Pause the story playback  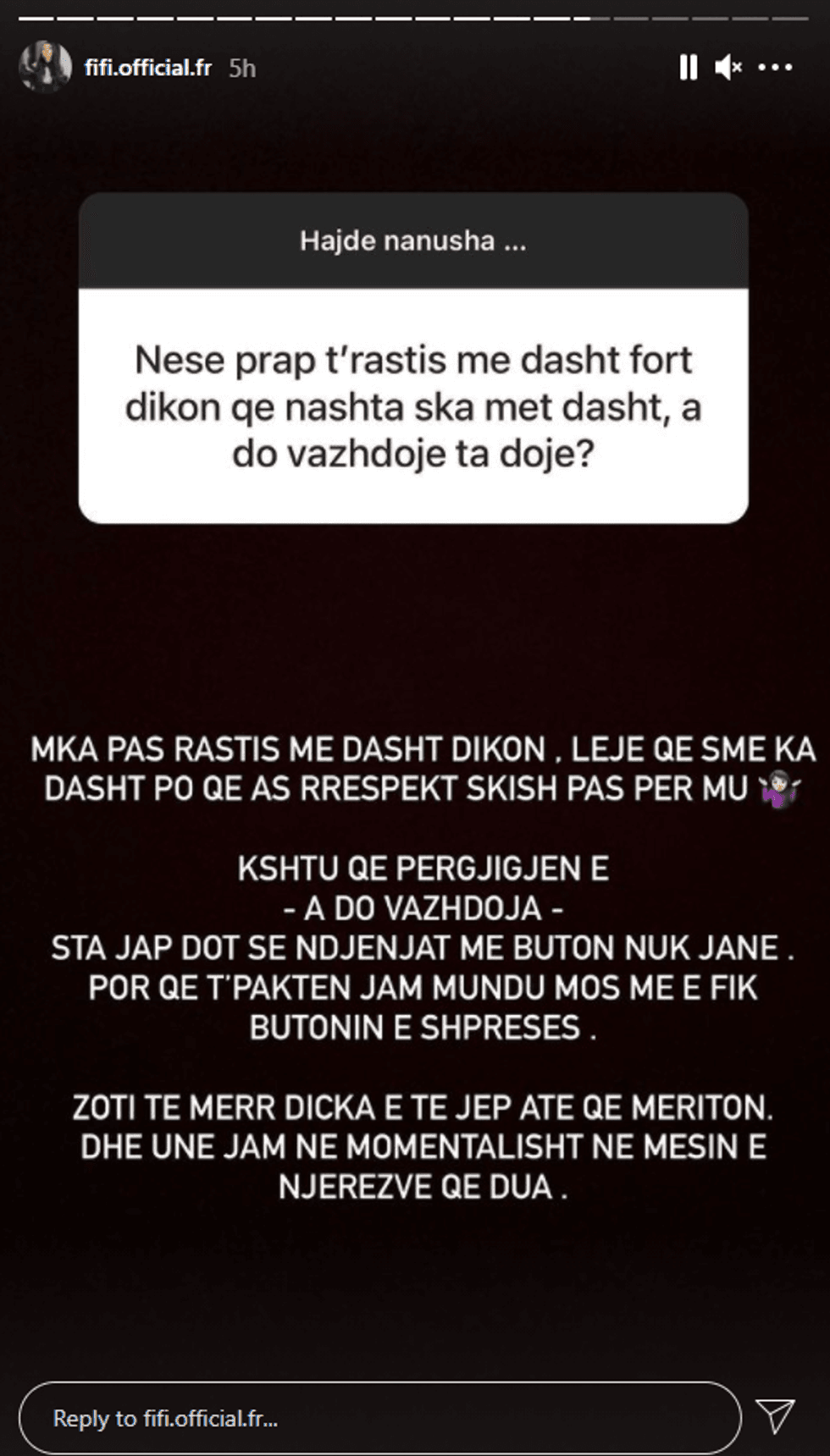688,68
